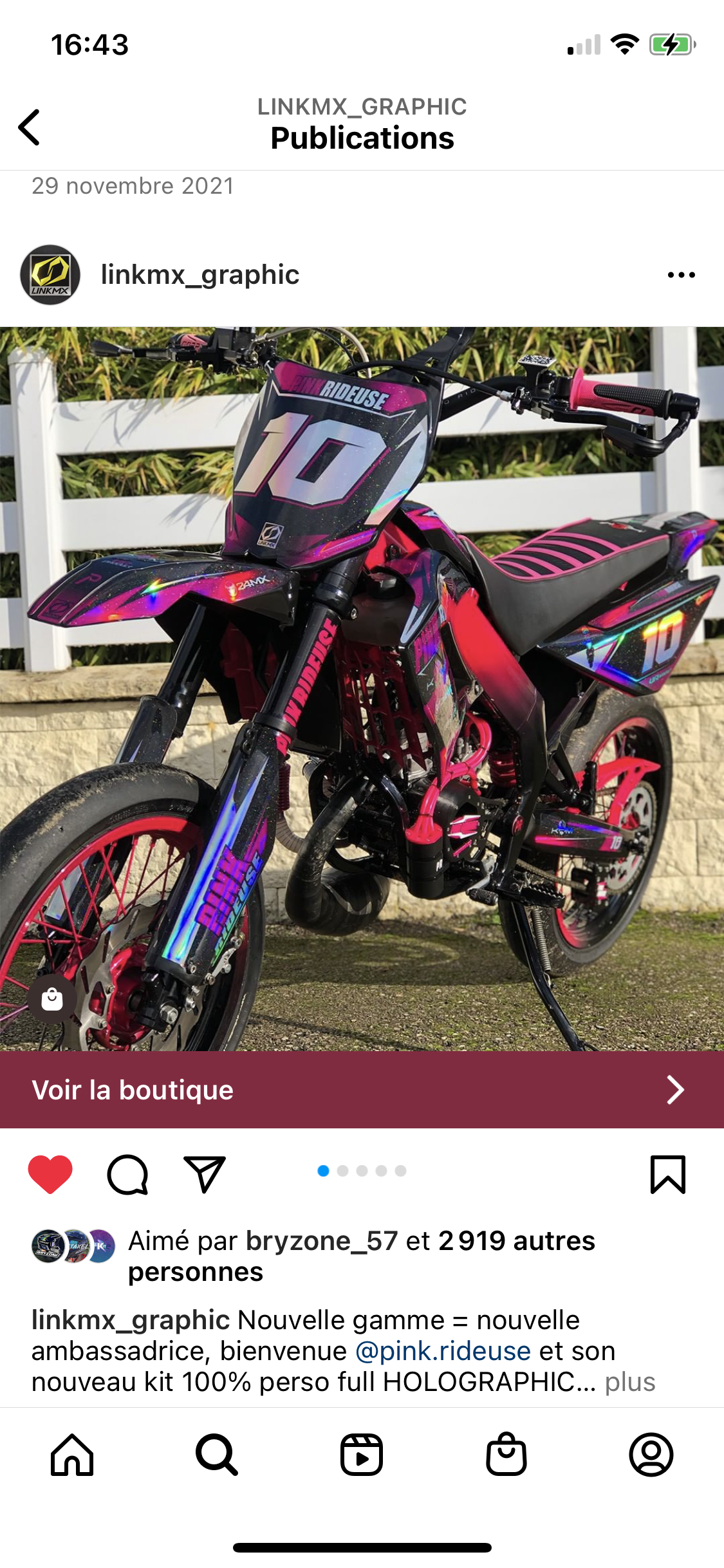
Task: Open the list of 2 919 other likers
Action: pyautogui.click(x=516, y=1241)
